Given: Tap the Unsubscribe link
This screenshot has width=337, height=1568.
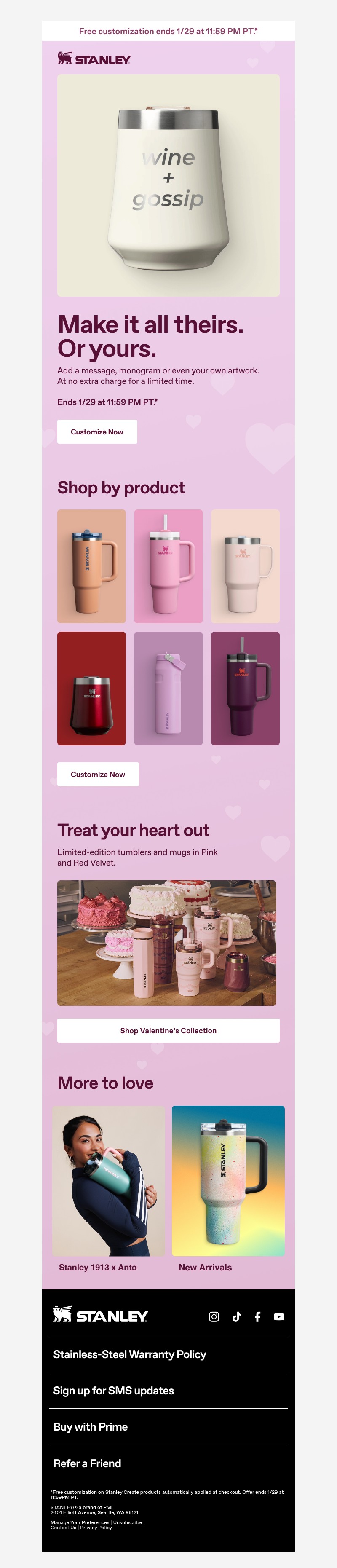Looking at the screenshot, I should click(x=127, y=1522).
